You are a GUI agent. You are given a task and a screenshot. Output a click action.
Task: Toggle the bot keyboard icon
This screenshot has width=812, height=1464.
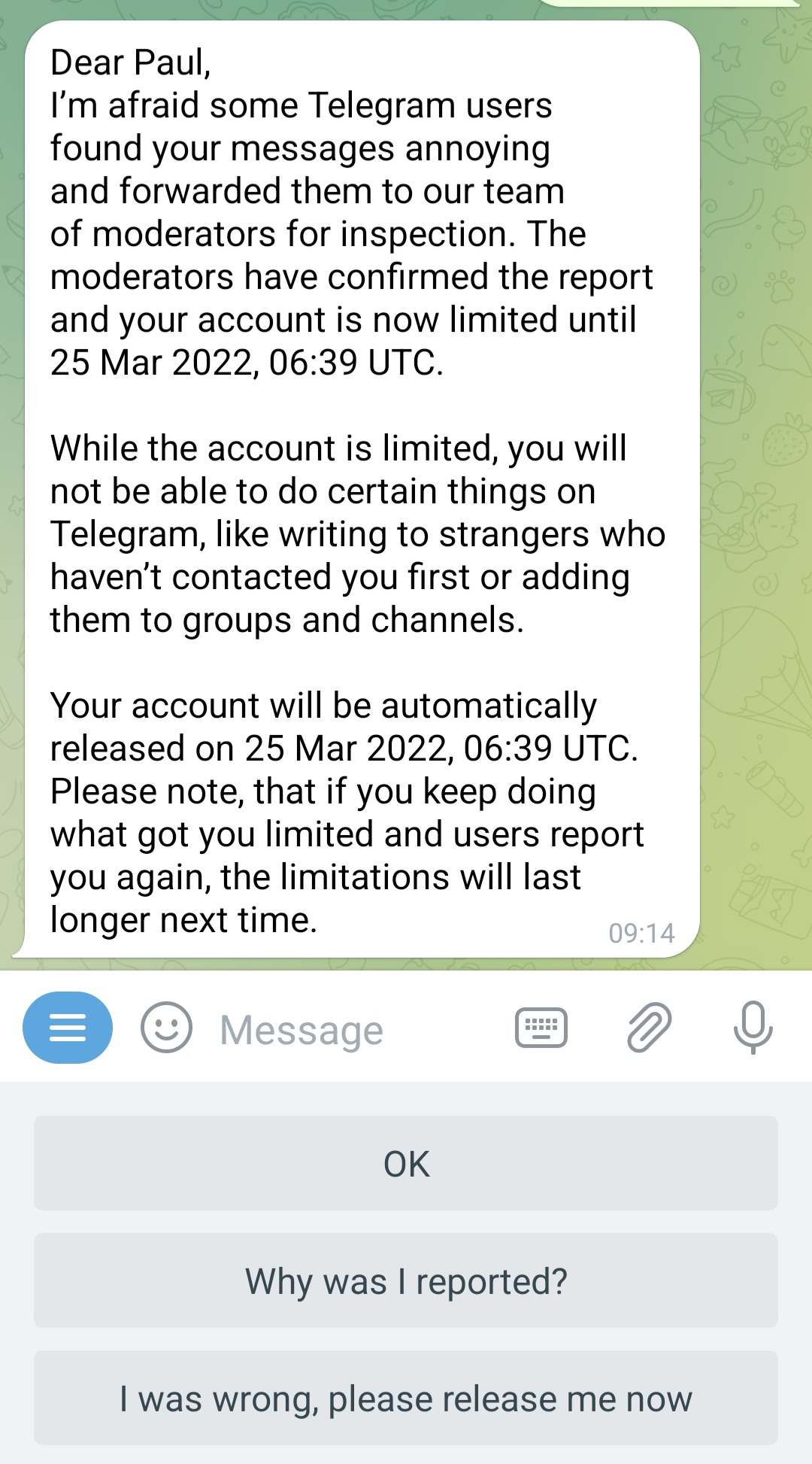point(541,1028)
